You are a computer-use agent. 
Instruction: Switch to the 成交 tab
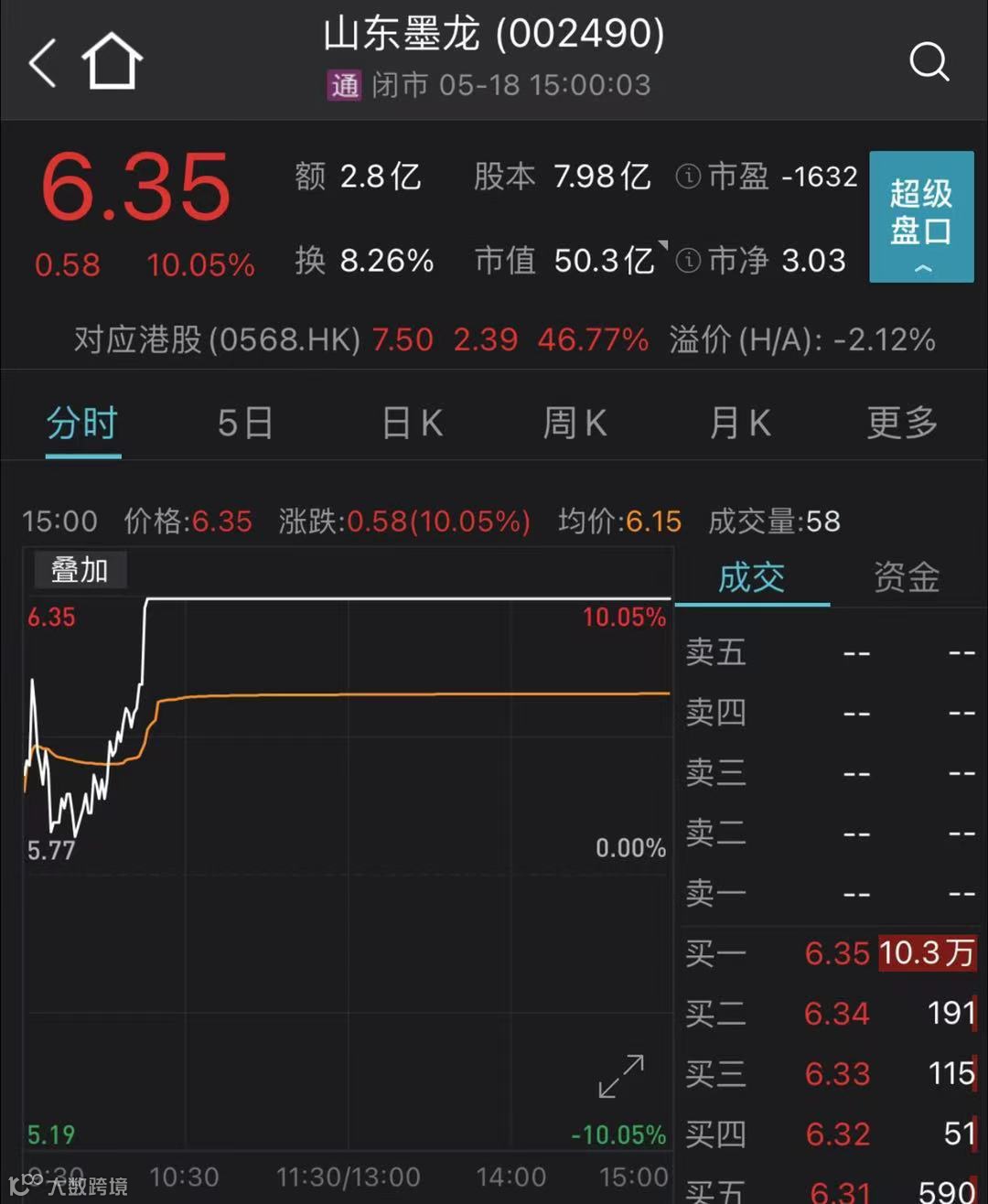pos(751,577)
